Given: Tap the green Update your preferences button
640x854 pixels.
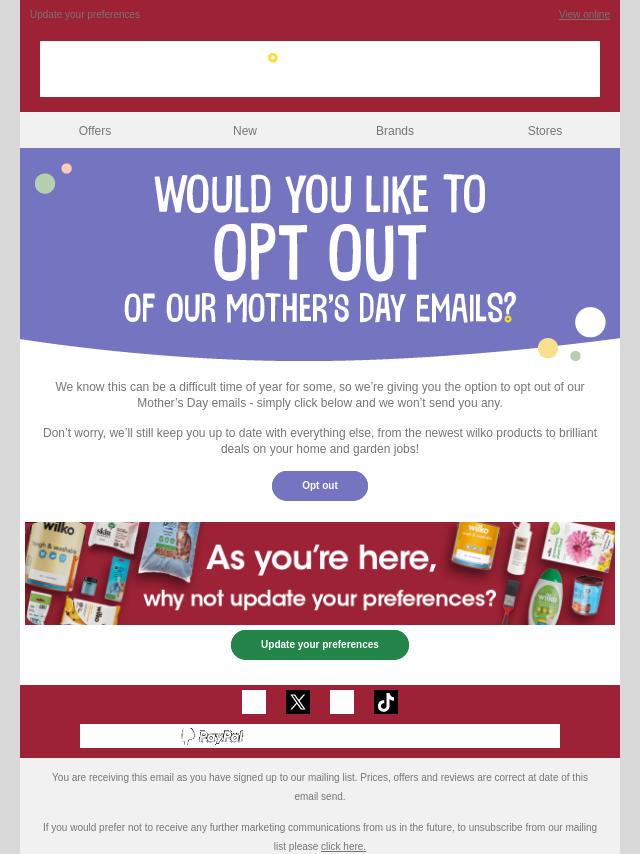Looking at the screenshot, I should pos(320,645).
